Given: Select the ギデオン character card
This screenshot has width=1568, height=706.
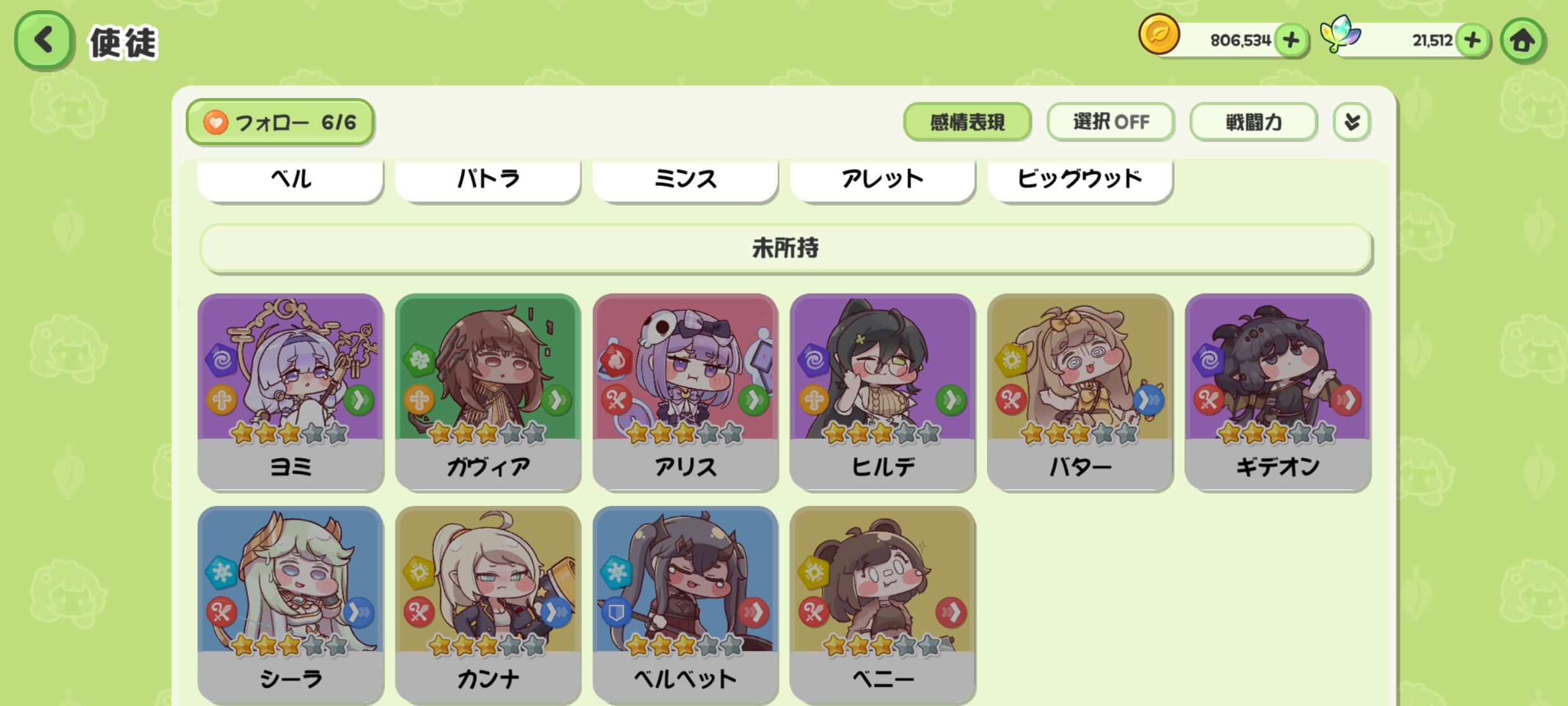Looking at the screenshot, I should pos(1277,391).
